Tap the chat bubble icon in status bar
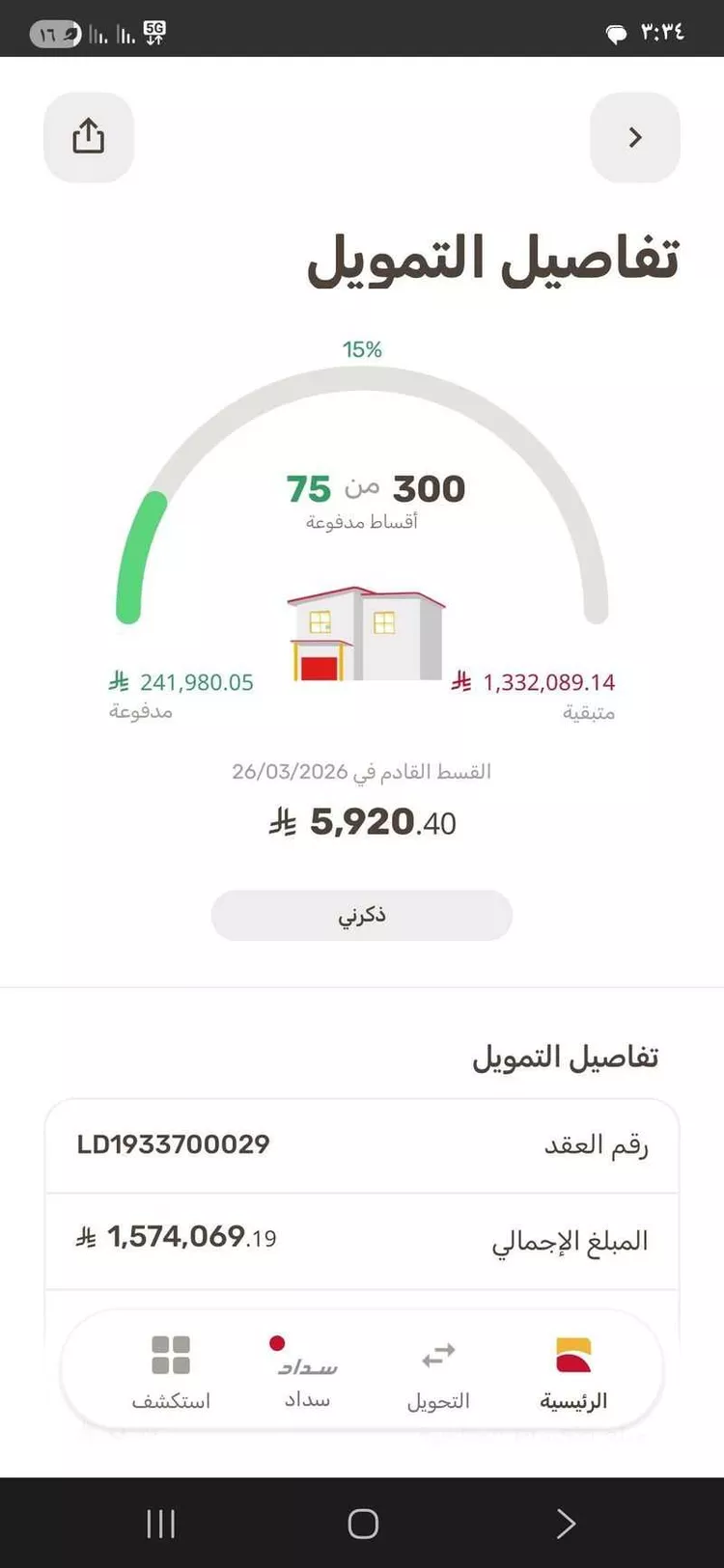This screenshot has height=1568, width=724. click(x=618, y=31)
